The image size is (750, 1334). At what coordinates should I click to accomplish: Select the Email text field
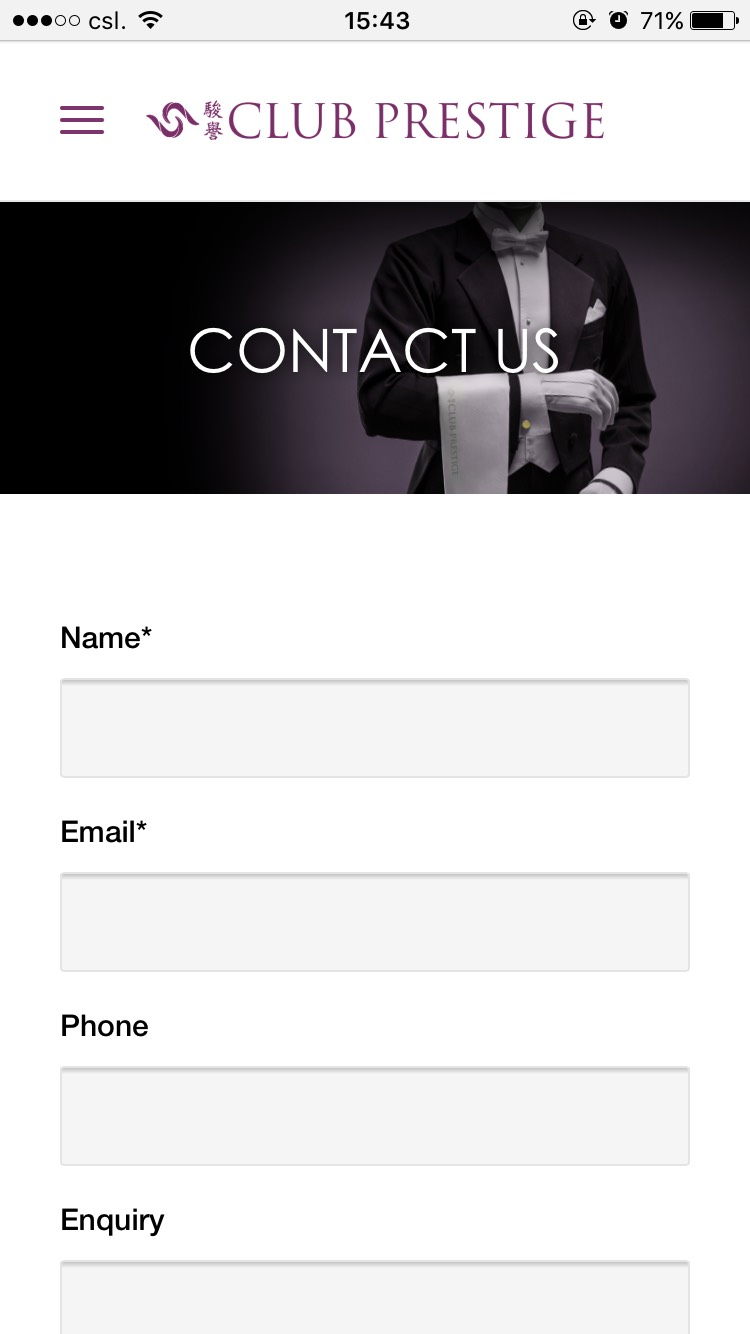[375, 922]
